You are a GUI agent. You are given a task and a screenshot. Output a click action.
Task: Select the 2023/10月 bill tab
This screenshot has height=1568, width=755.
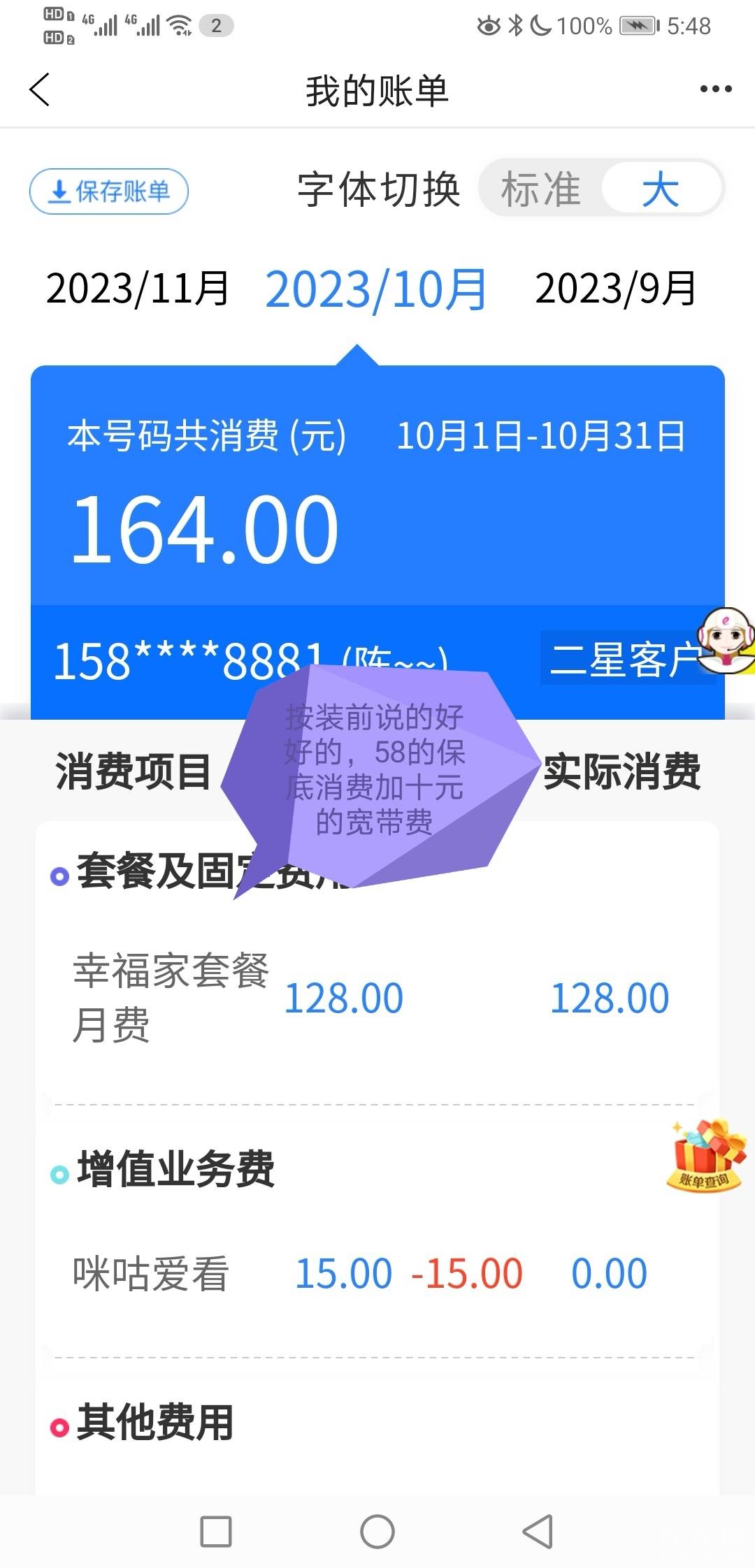pyautogui.click(x=375, y=290)
